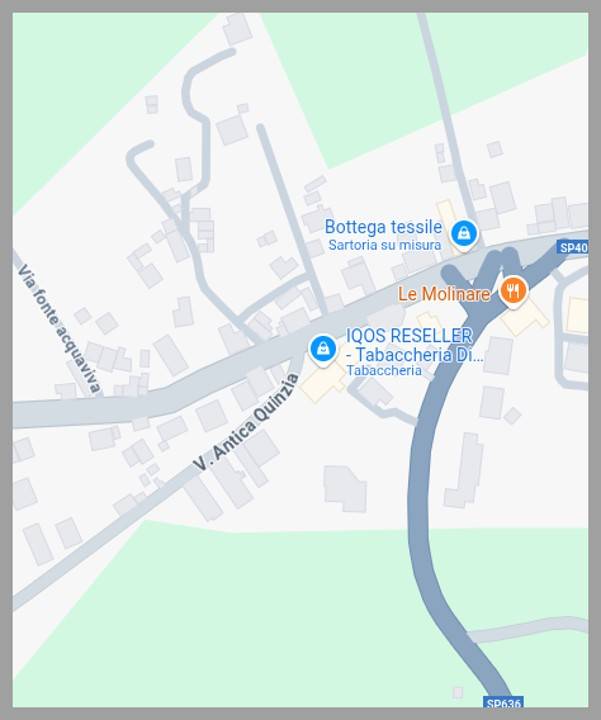
Task: Open the Bottega tessile map marker
Action: (462, 234)
